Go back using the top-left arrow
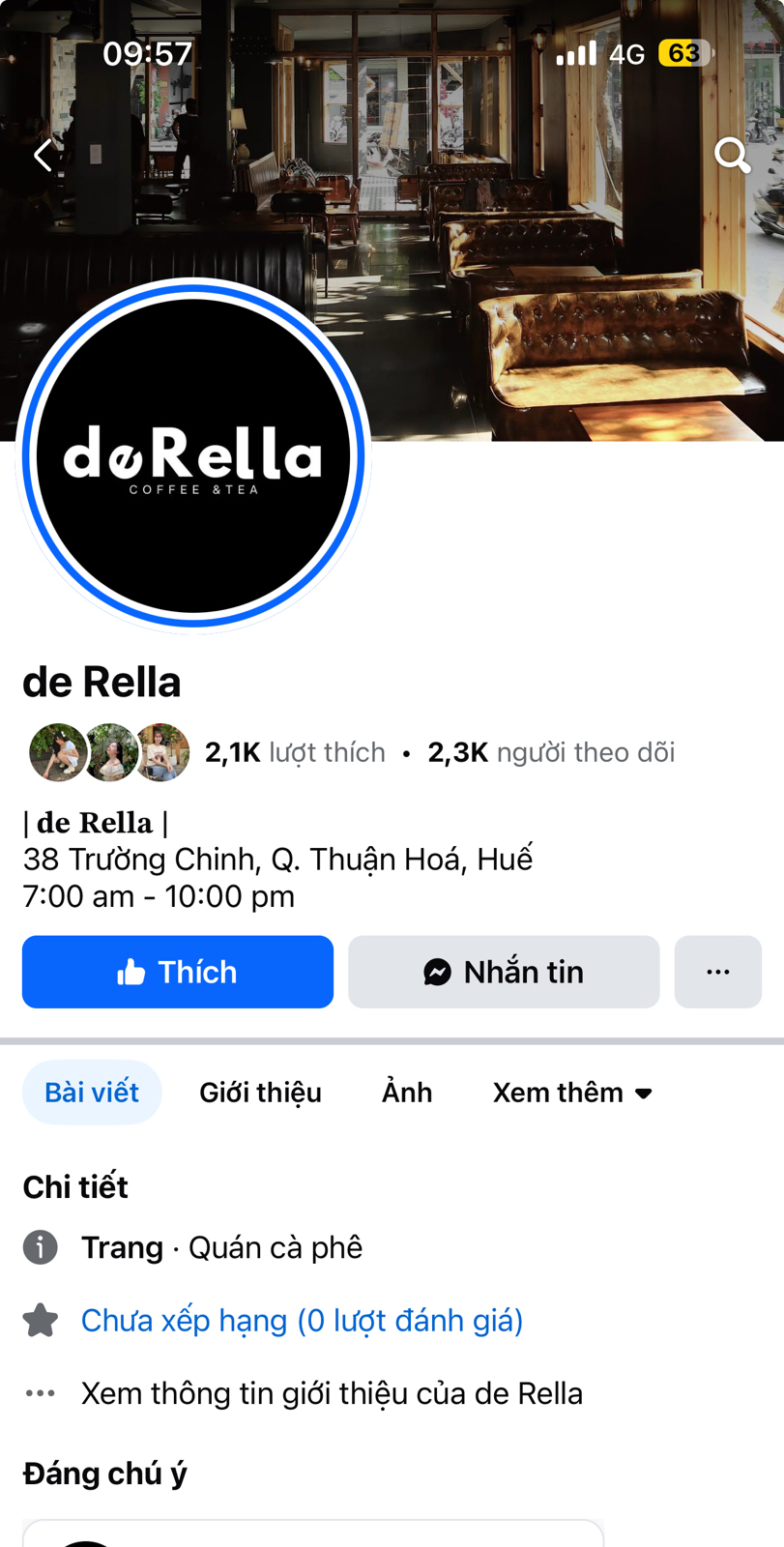This screenshot has width=784, height=1547. tap(44, 155)
